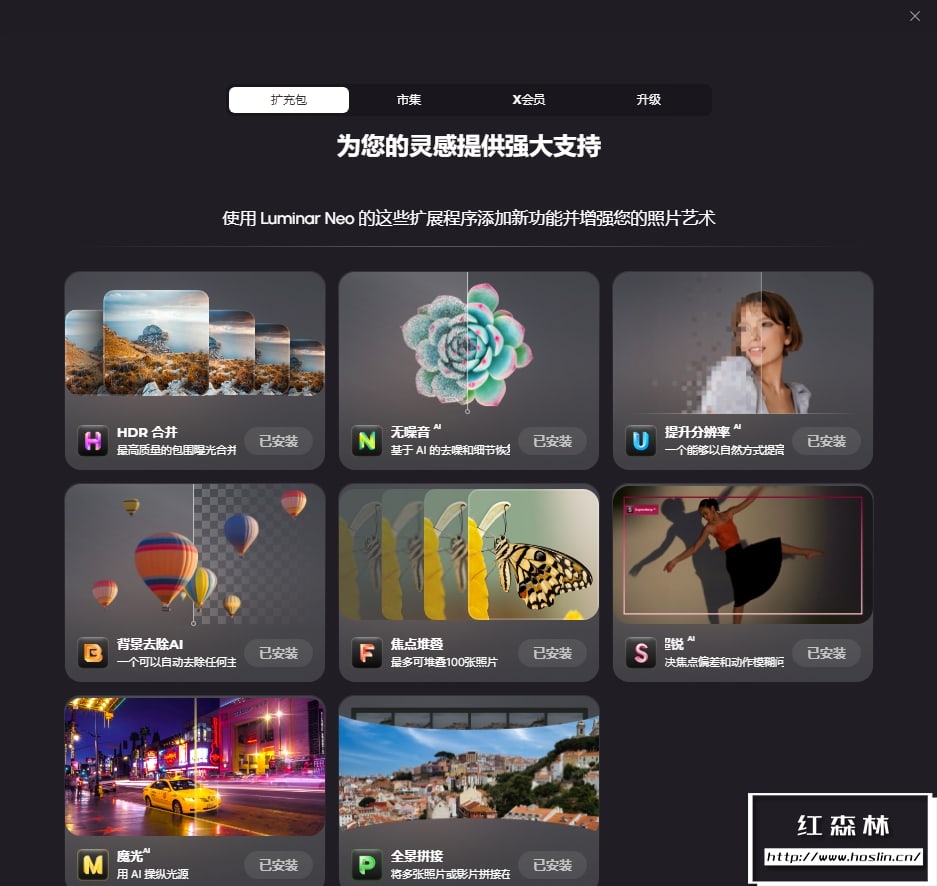Switch to the 升级 tab
The image size is (937, 886).
[x=649, y=100]
